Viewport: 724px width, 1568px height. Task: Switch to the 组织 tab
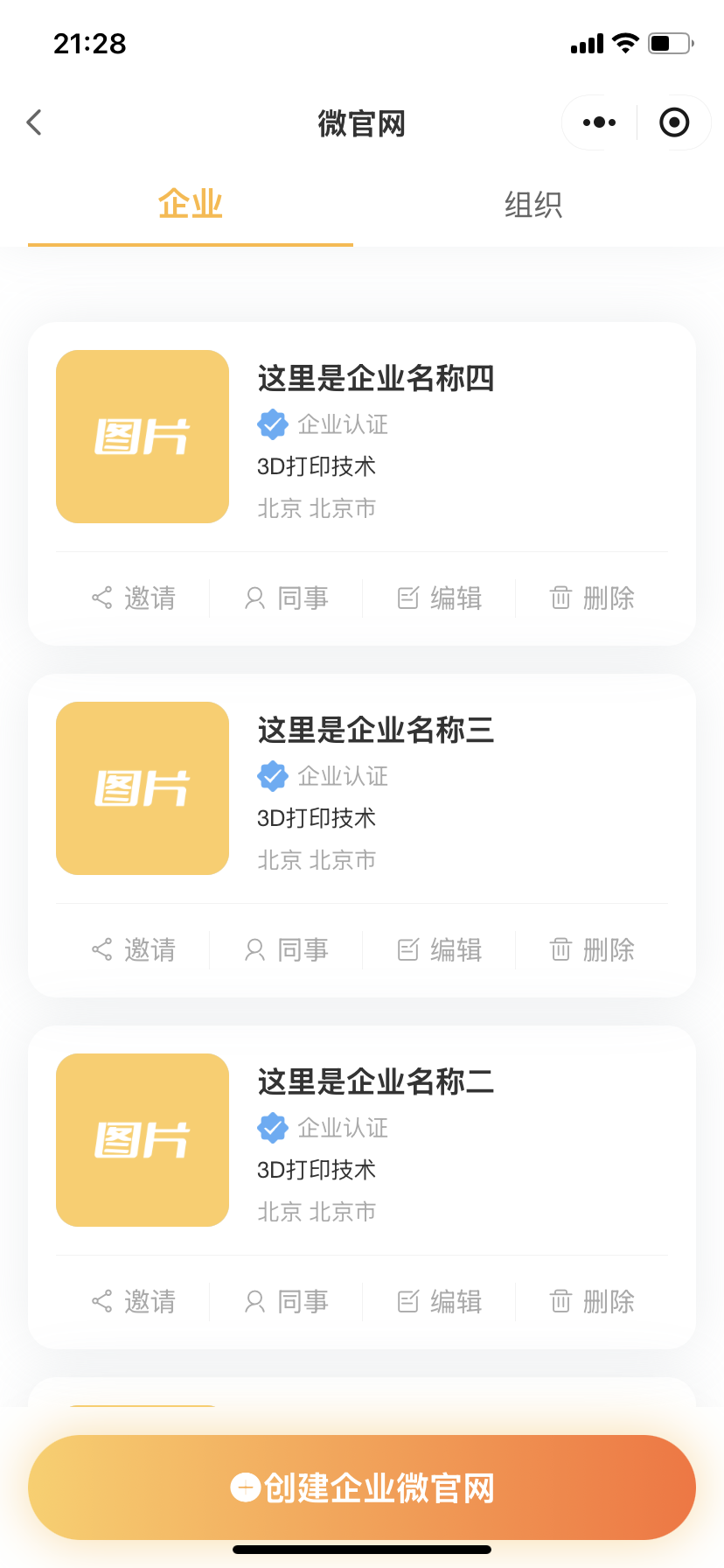pyautogui.click(x=533, y=205)
